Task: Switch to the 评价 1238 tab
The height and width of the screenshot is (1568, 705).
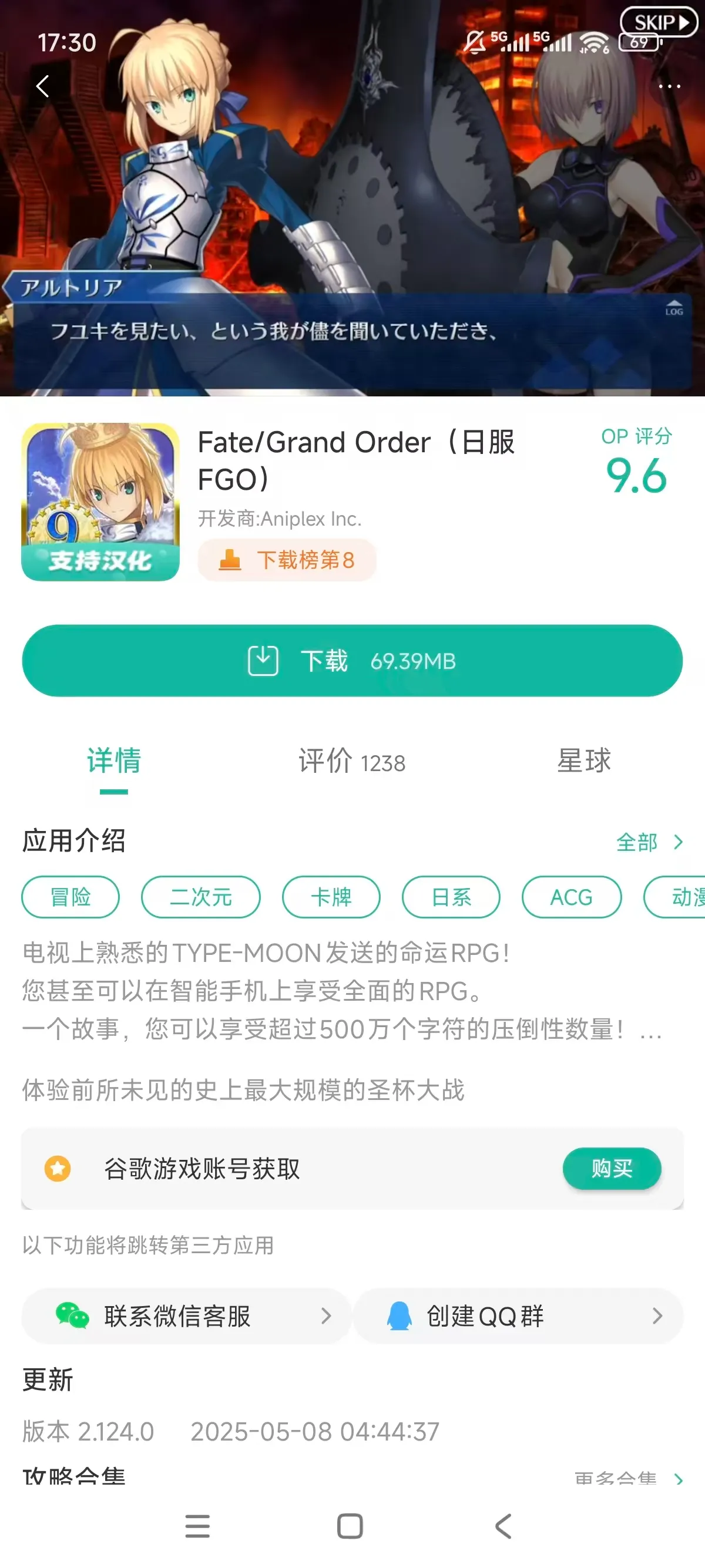Action: click(x=351, y=762)
